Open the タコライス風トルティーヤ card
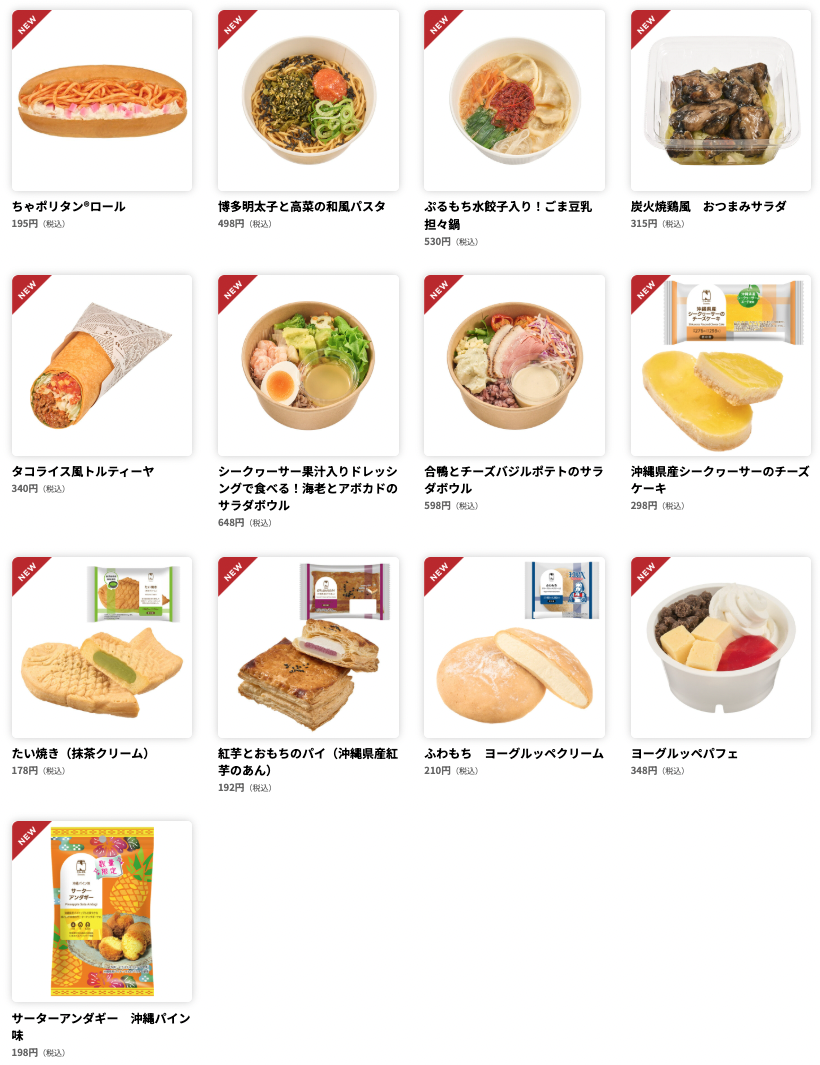This screenshot has height=1065, width=820. click(x=101, y=365)
